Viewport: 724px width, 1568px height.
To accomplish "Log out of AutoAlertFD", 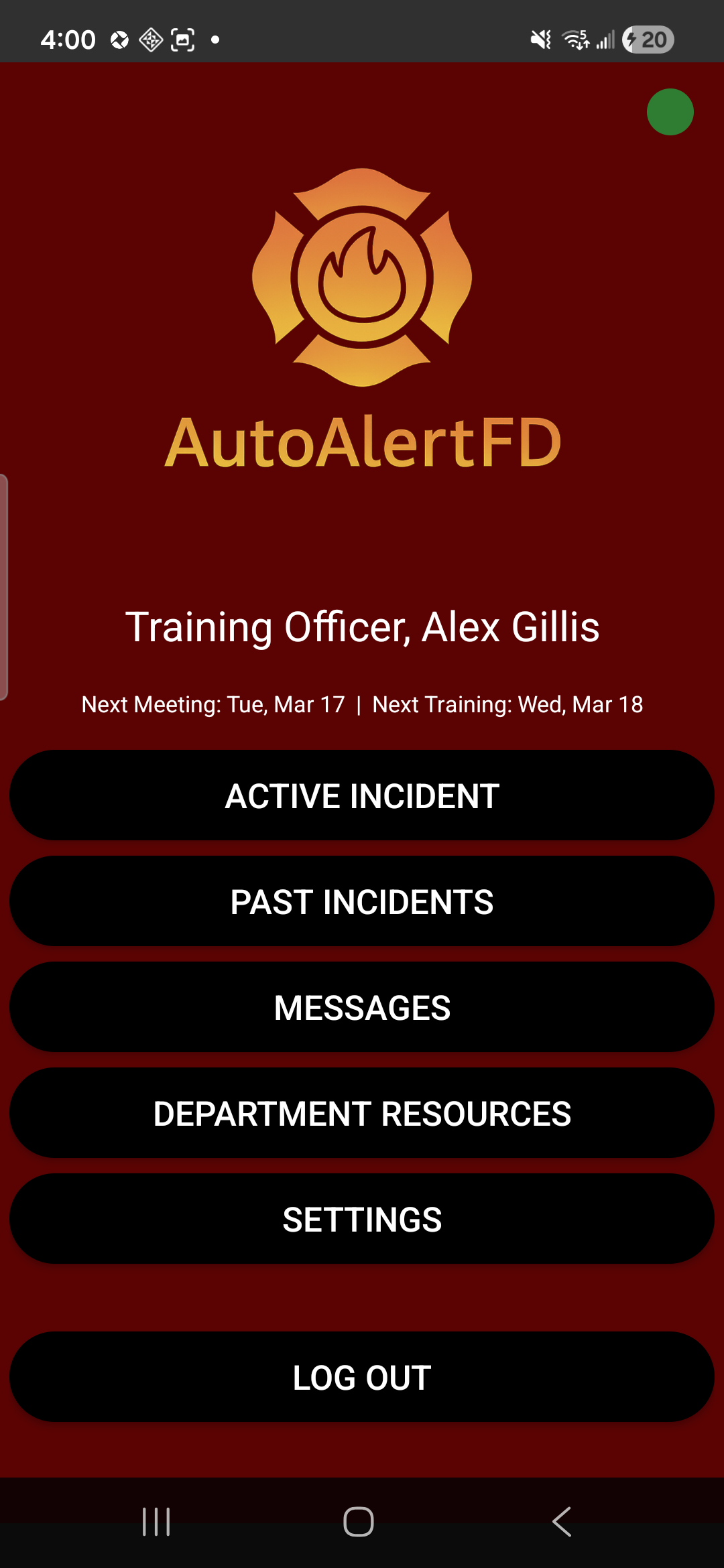I will (362, 1377).
